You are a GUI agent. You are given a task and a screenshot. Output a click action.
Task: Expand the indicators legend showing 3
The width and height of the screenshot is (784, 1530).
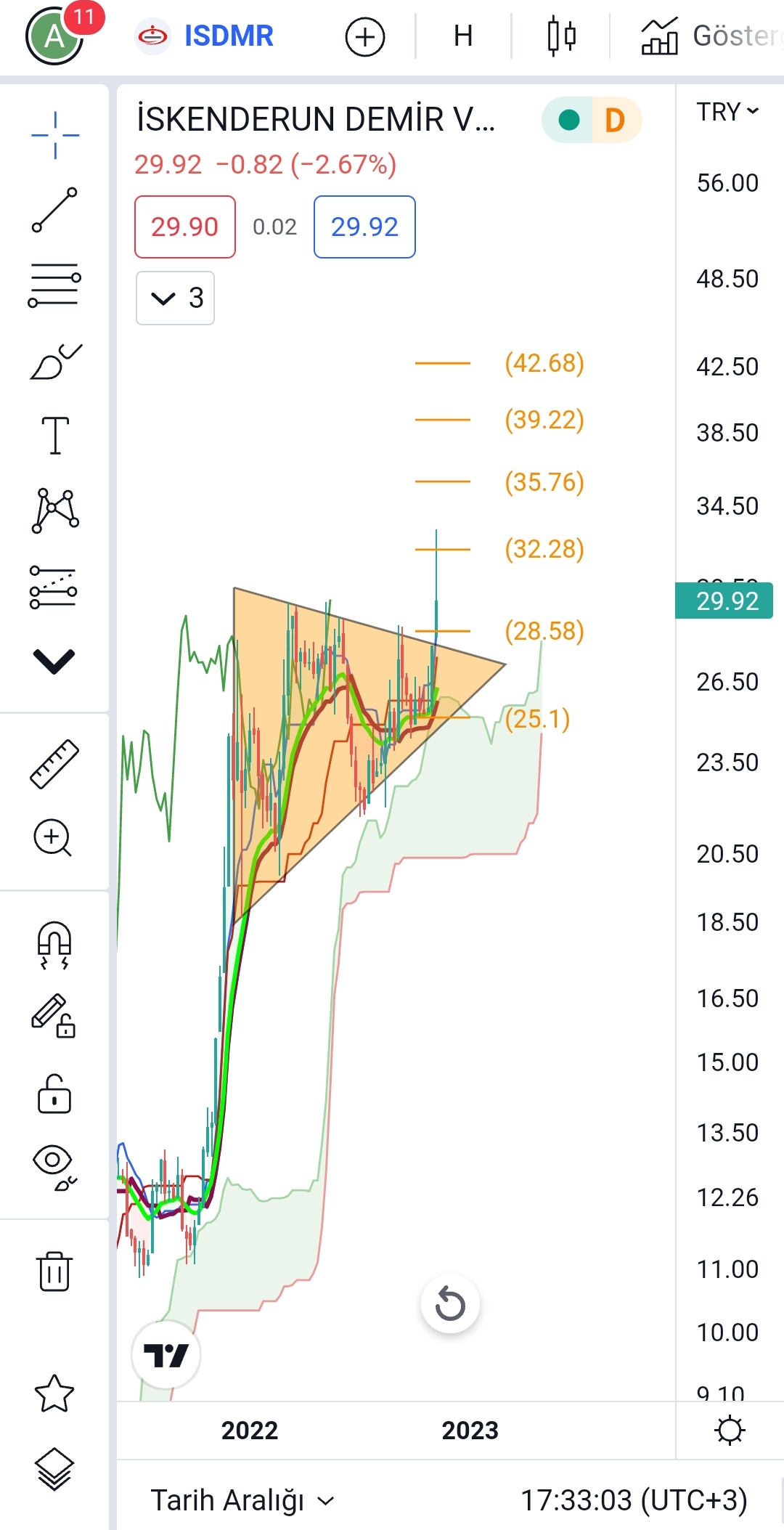tap(175, 298)
